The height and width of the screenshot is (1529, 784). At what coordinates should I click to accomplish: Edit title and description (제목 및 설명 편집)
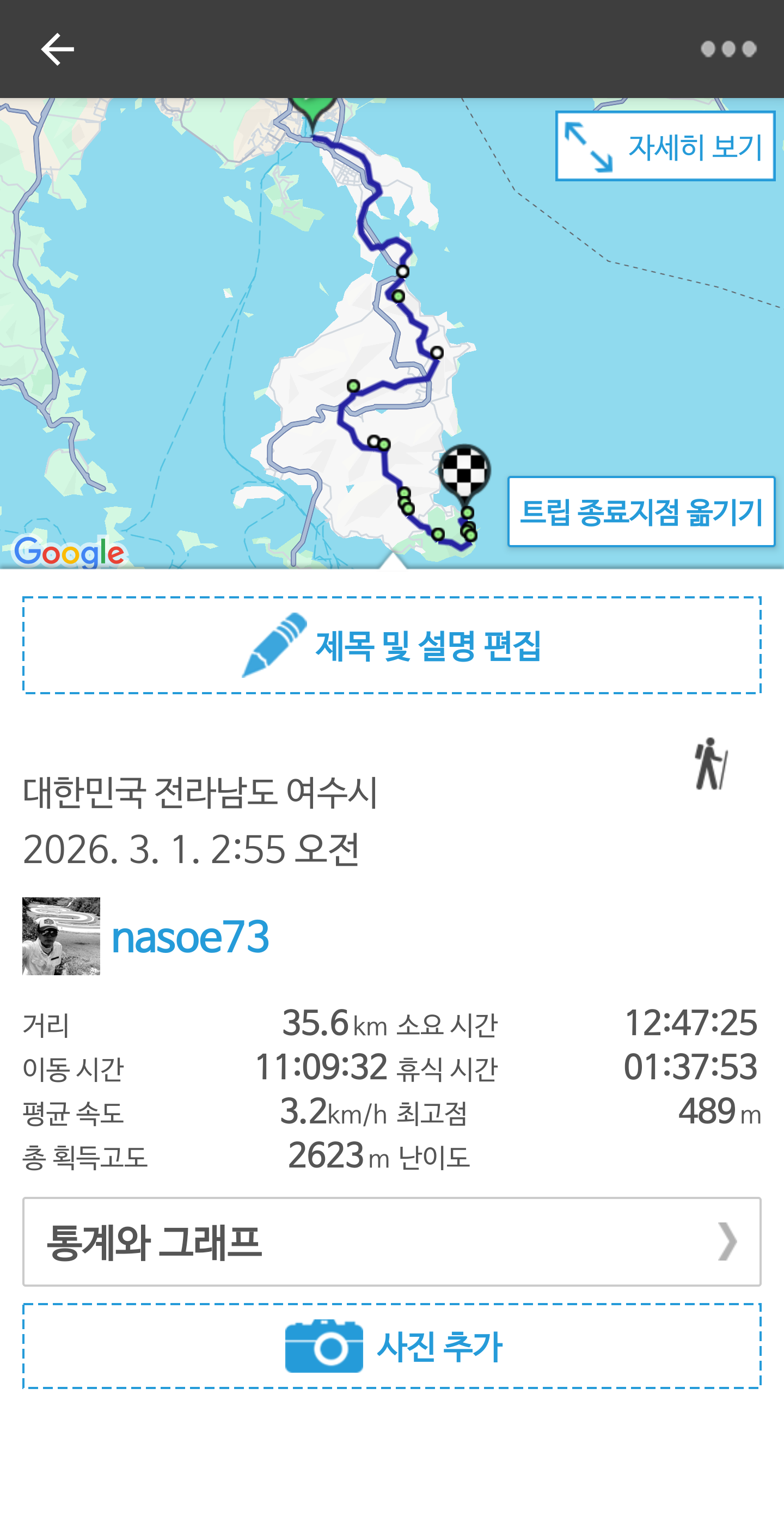coord(391,645)
